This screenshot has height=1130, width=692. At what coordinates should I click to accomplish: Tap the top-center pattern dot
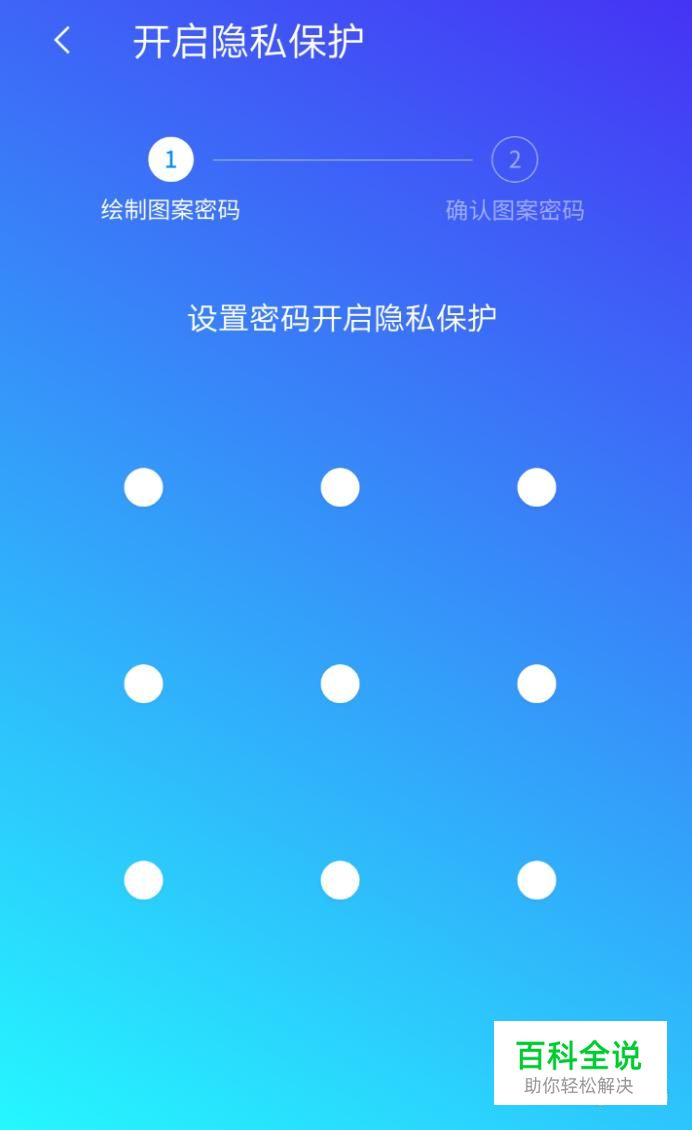coord(340,487)
